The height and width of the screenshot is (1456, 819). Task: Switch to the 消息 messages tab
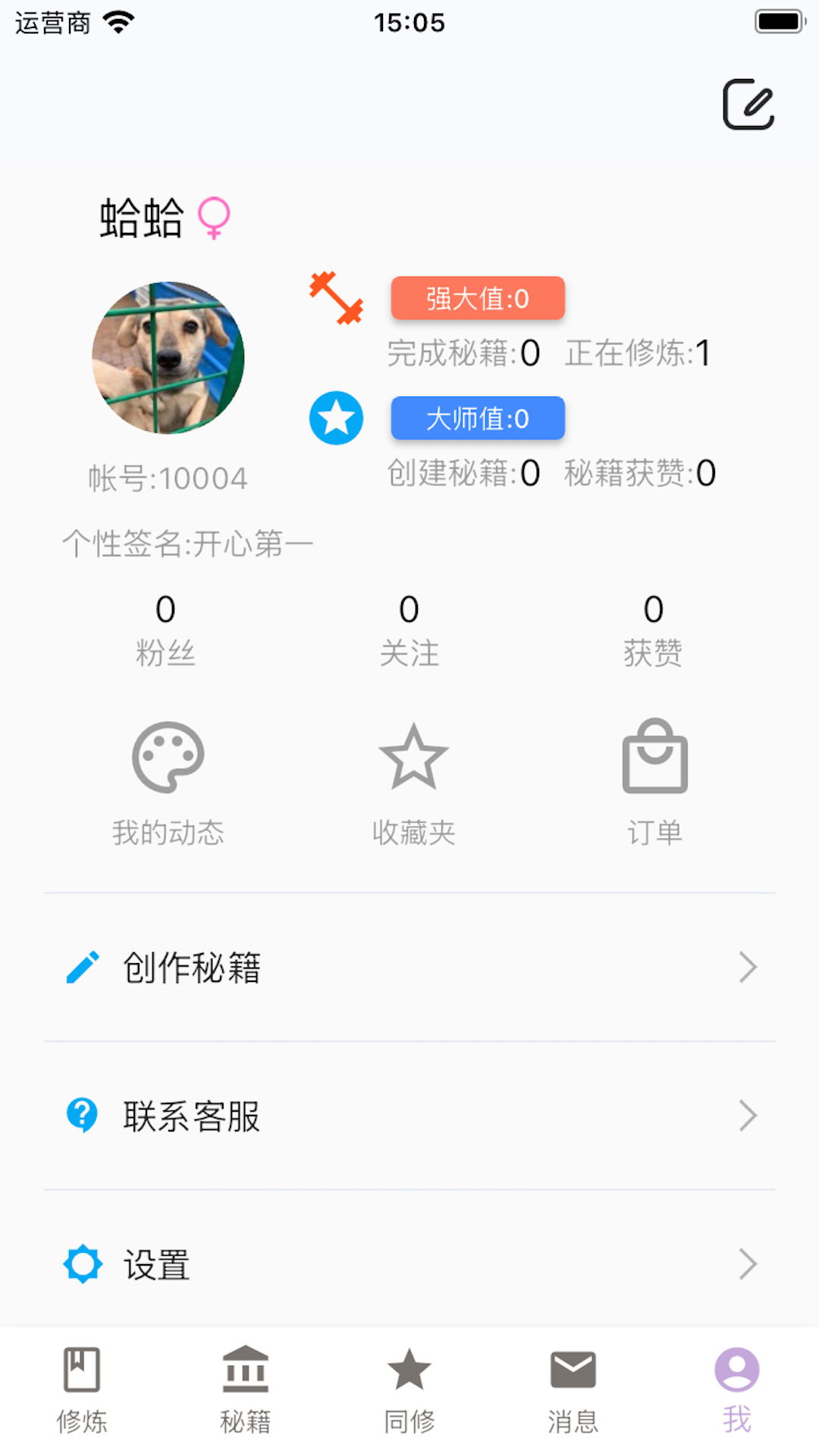click(573, 1391)
